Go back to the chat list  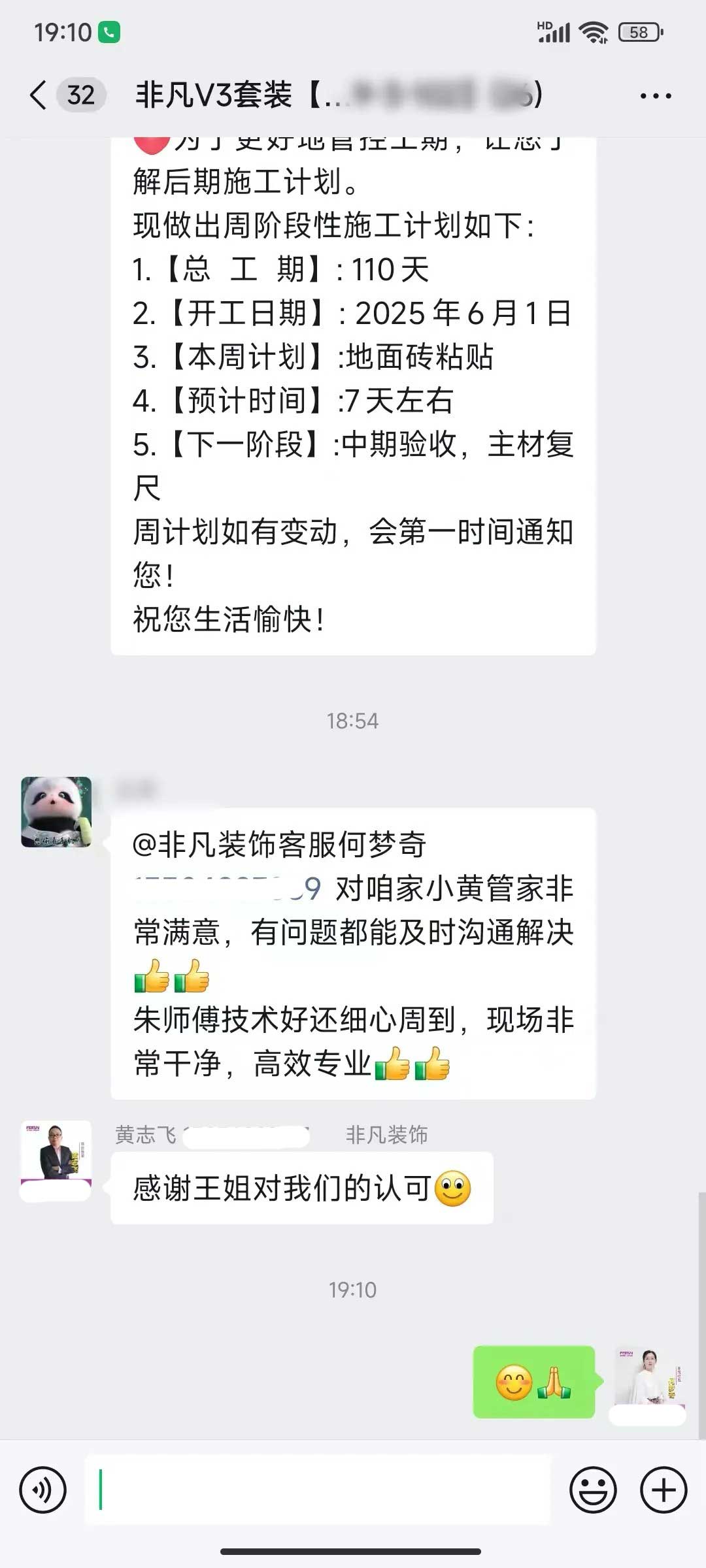(39, 95)
